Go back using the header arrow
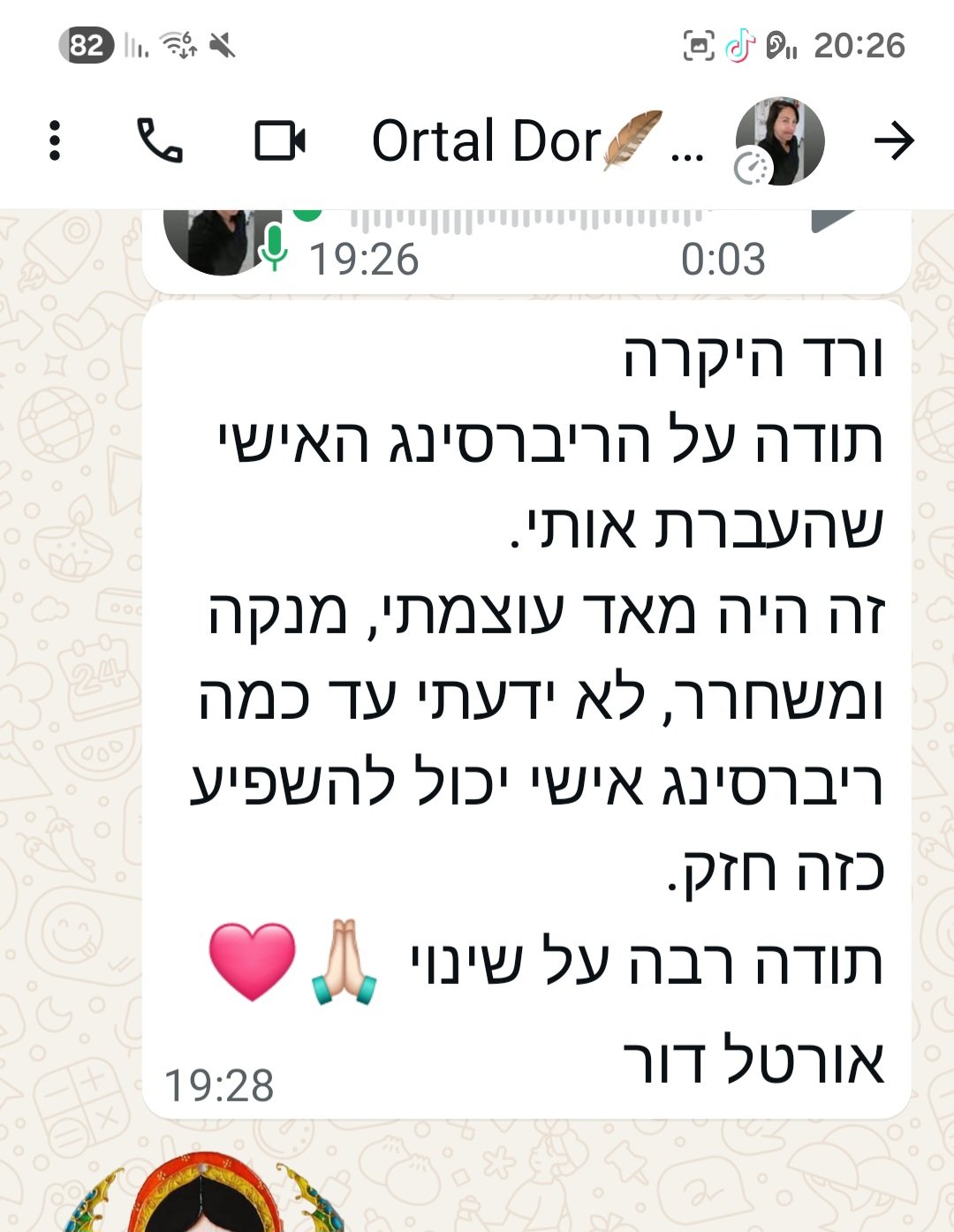This screenshot has height=1232, width=954. click(894, 141)
